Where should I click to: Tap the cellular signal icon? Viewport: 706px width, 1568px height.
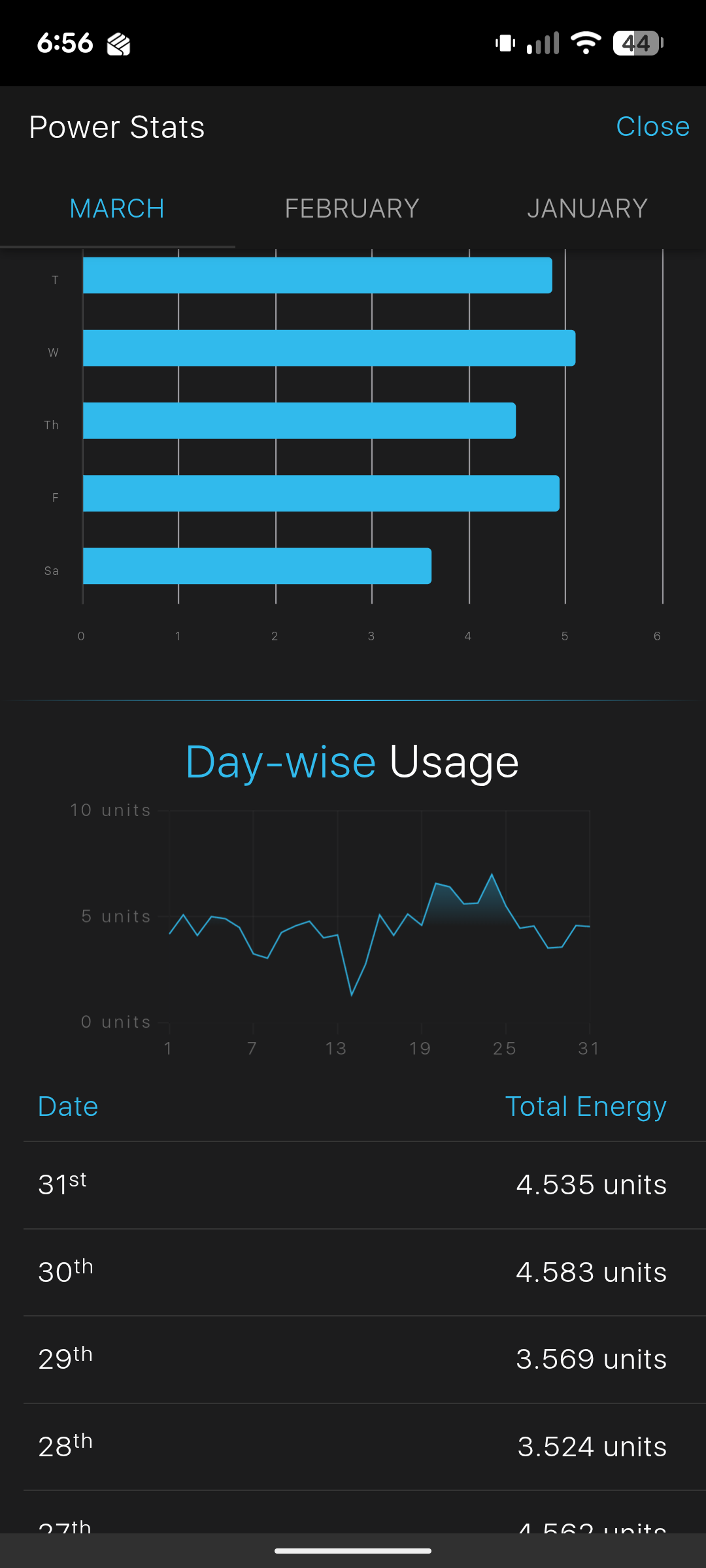tap(541, 42)
